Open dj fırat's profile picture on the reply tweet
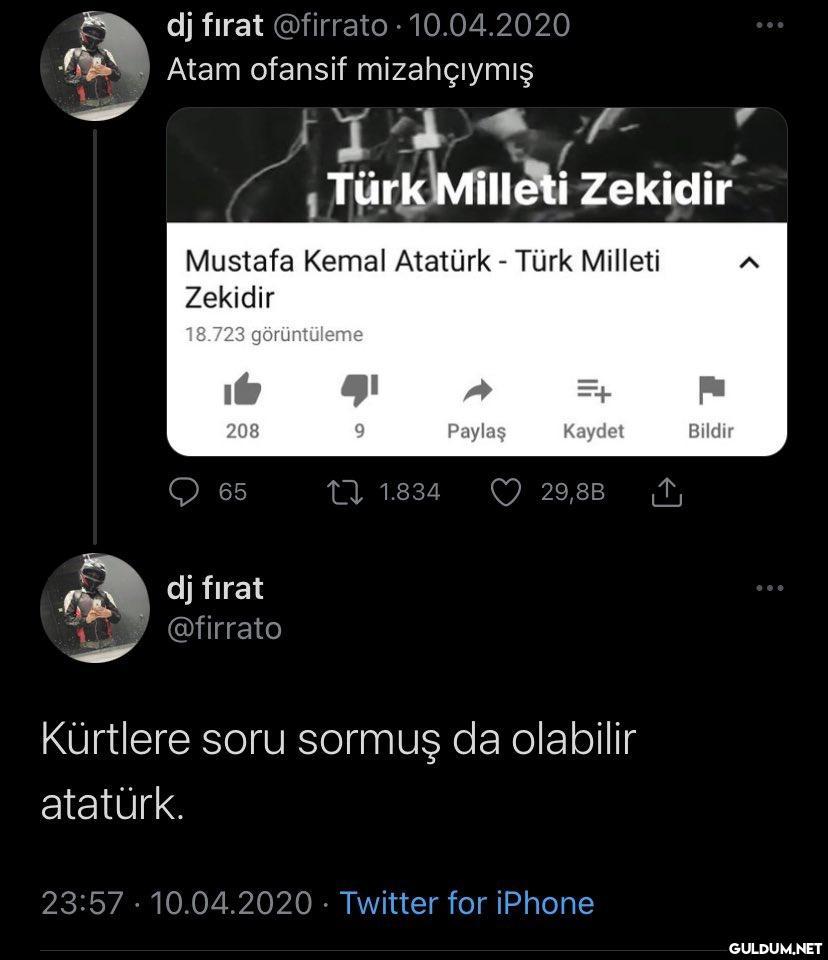Viewport: 828px width, 960px height. click(x=95, y=607)
